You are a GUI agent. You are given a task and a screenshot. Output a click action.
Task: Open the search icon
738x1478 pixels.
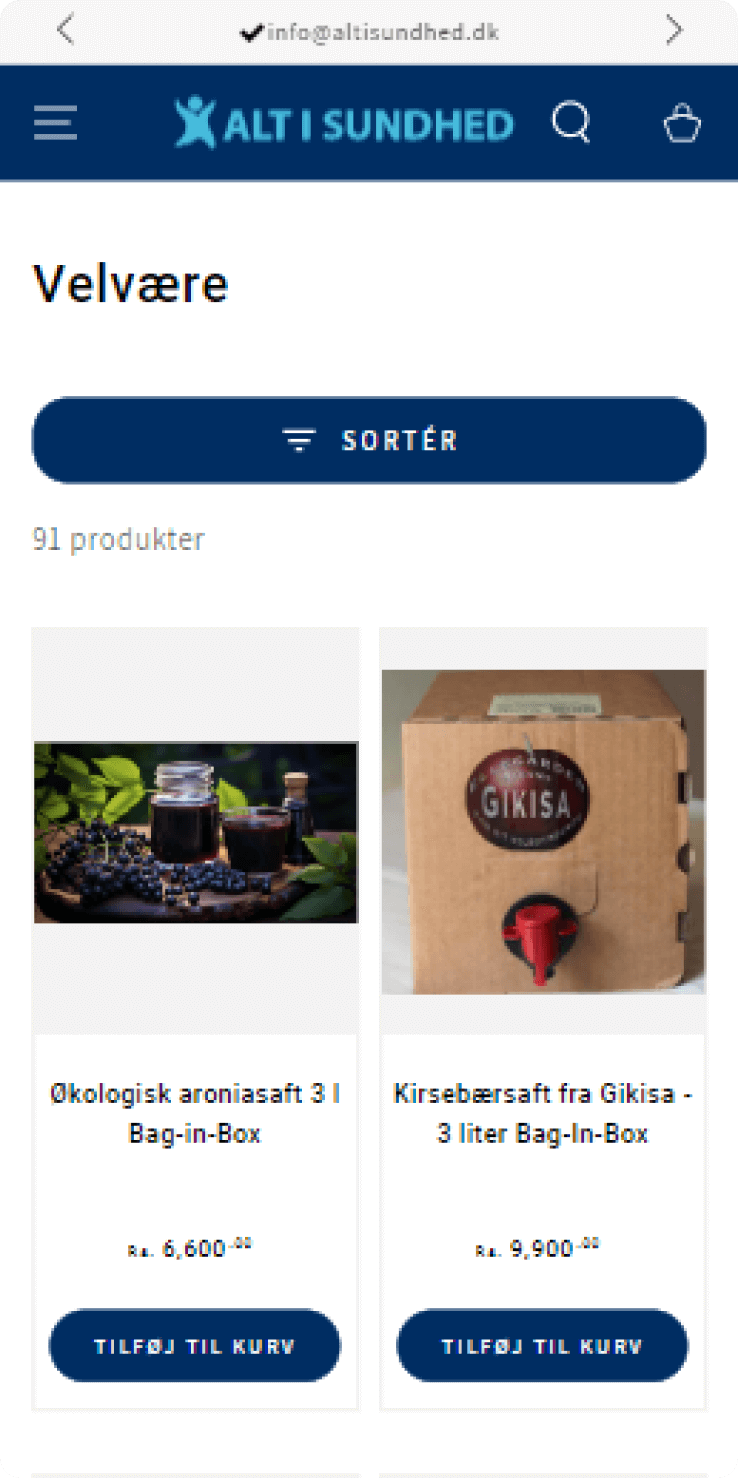pyautogui.click(x=571, y=123)
